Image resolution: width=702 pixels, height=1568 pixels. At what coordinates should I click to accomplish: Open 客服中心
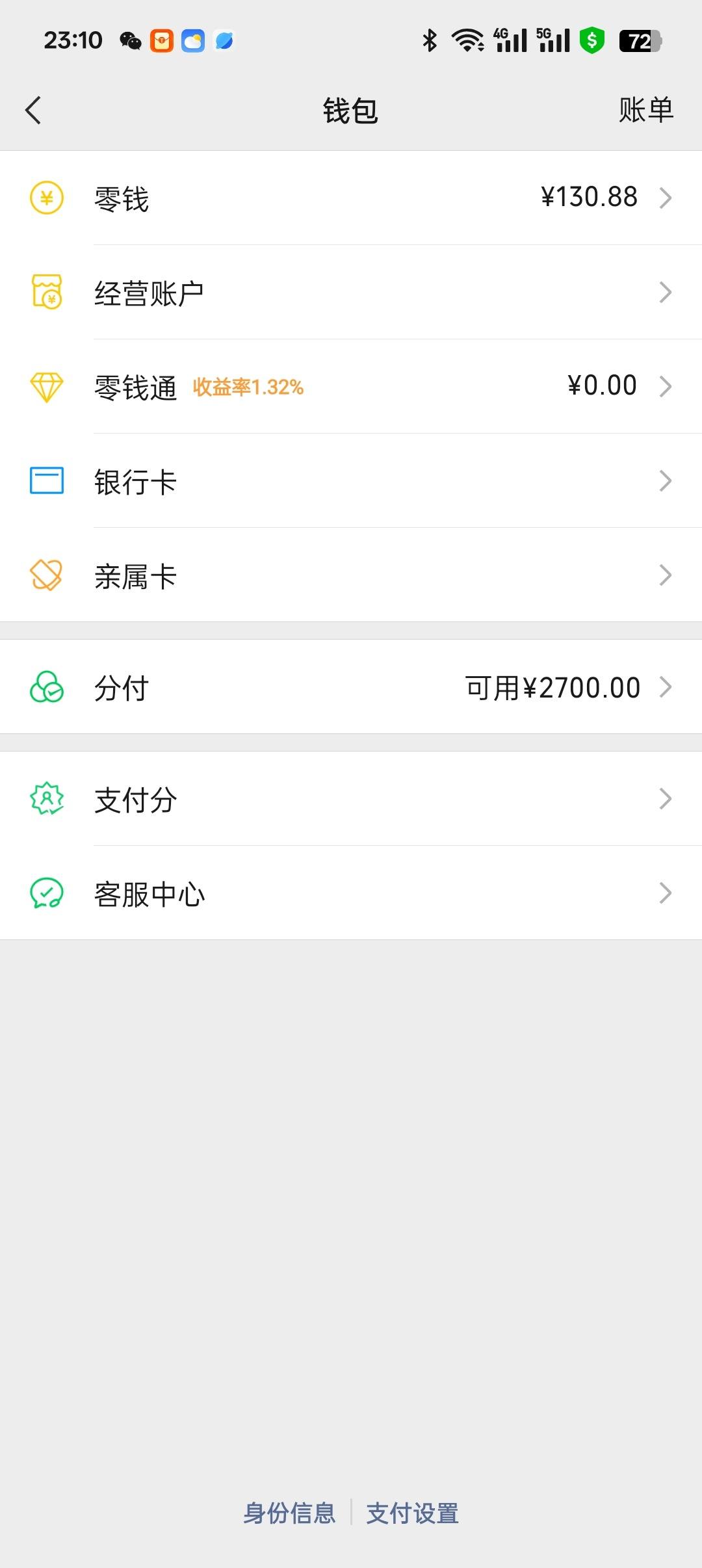tap(351, 893)
